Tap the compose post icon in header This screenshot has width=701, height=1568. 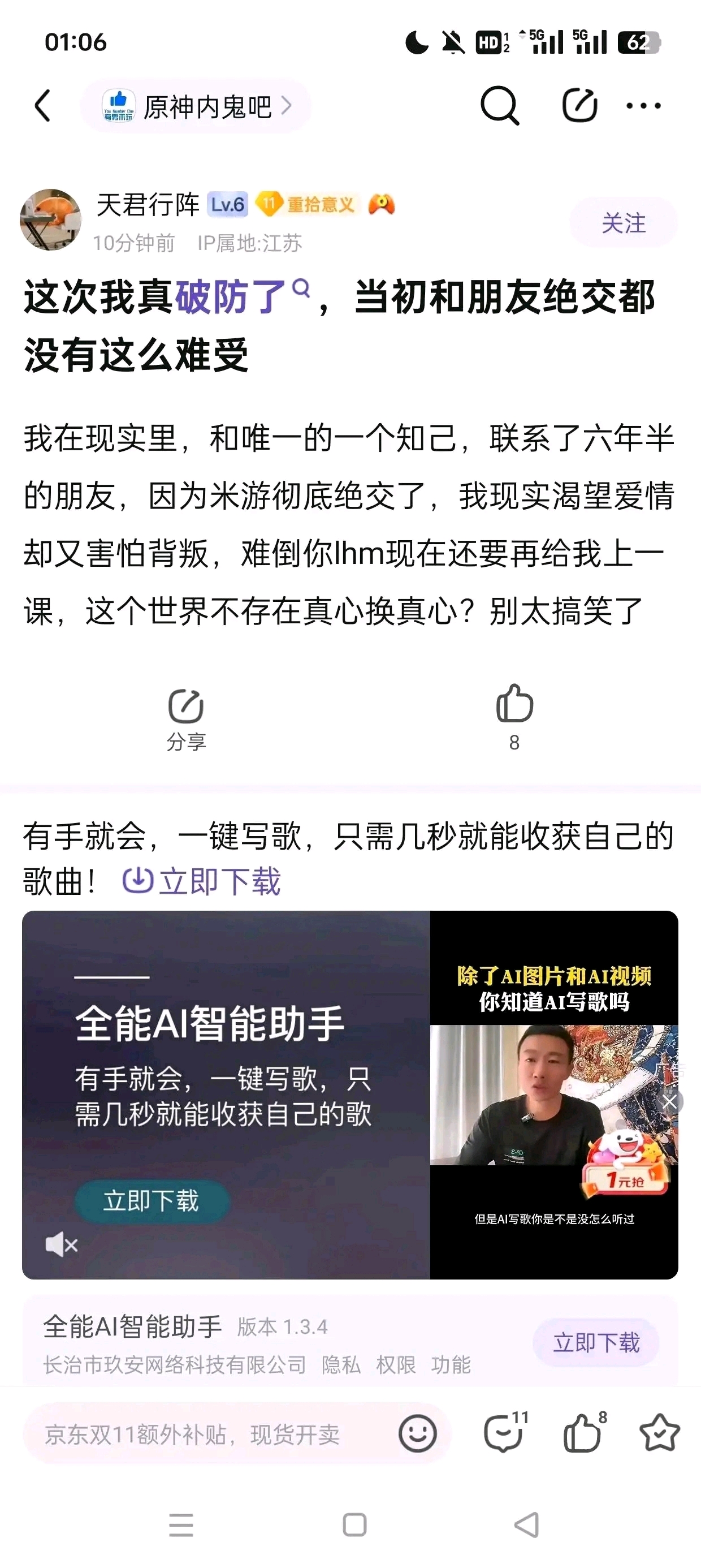tap(579, 106)
